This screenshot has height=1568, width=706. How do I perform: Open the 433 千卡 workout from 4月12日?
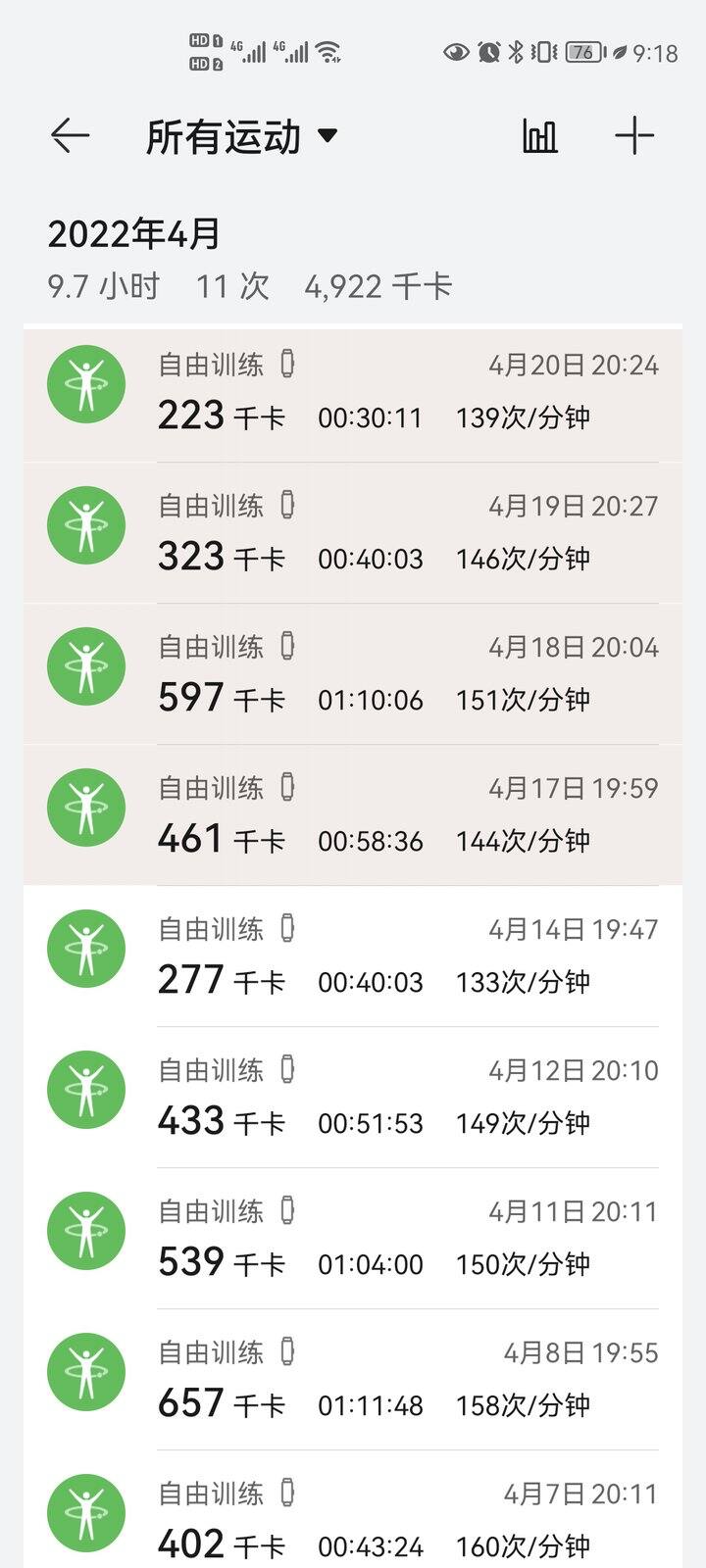353,1098
